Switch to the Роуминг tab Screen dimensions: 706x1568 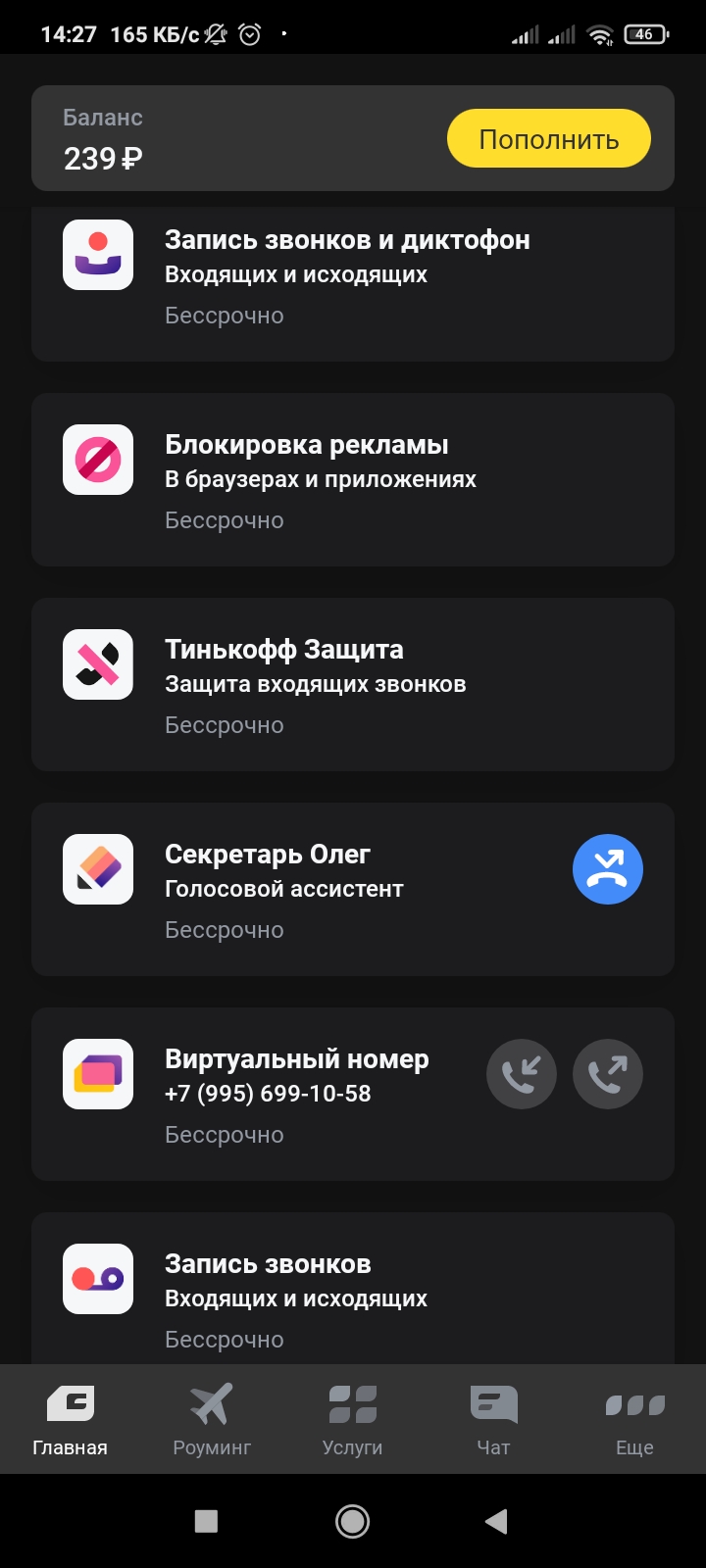coord(212,1420)
